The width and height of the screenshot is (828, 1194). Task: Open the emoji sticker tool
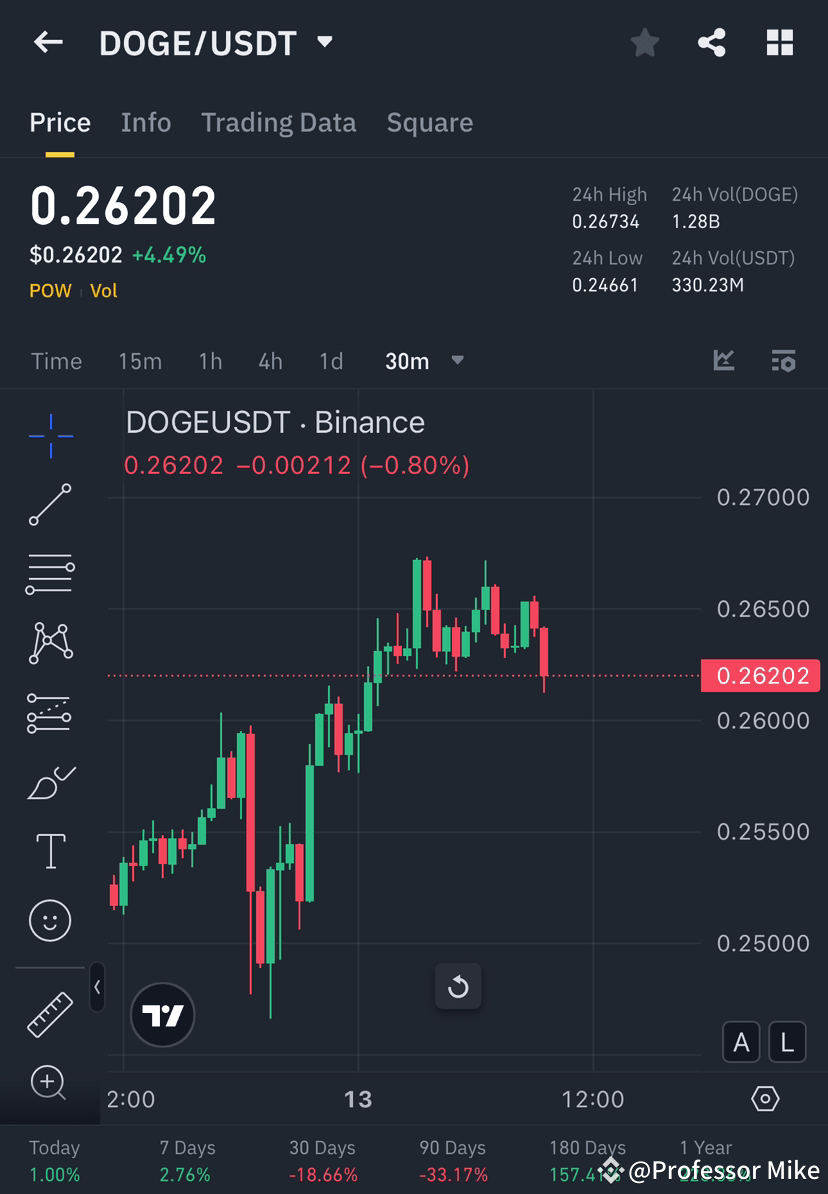coord(50,920)
